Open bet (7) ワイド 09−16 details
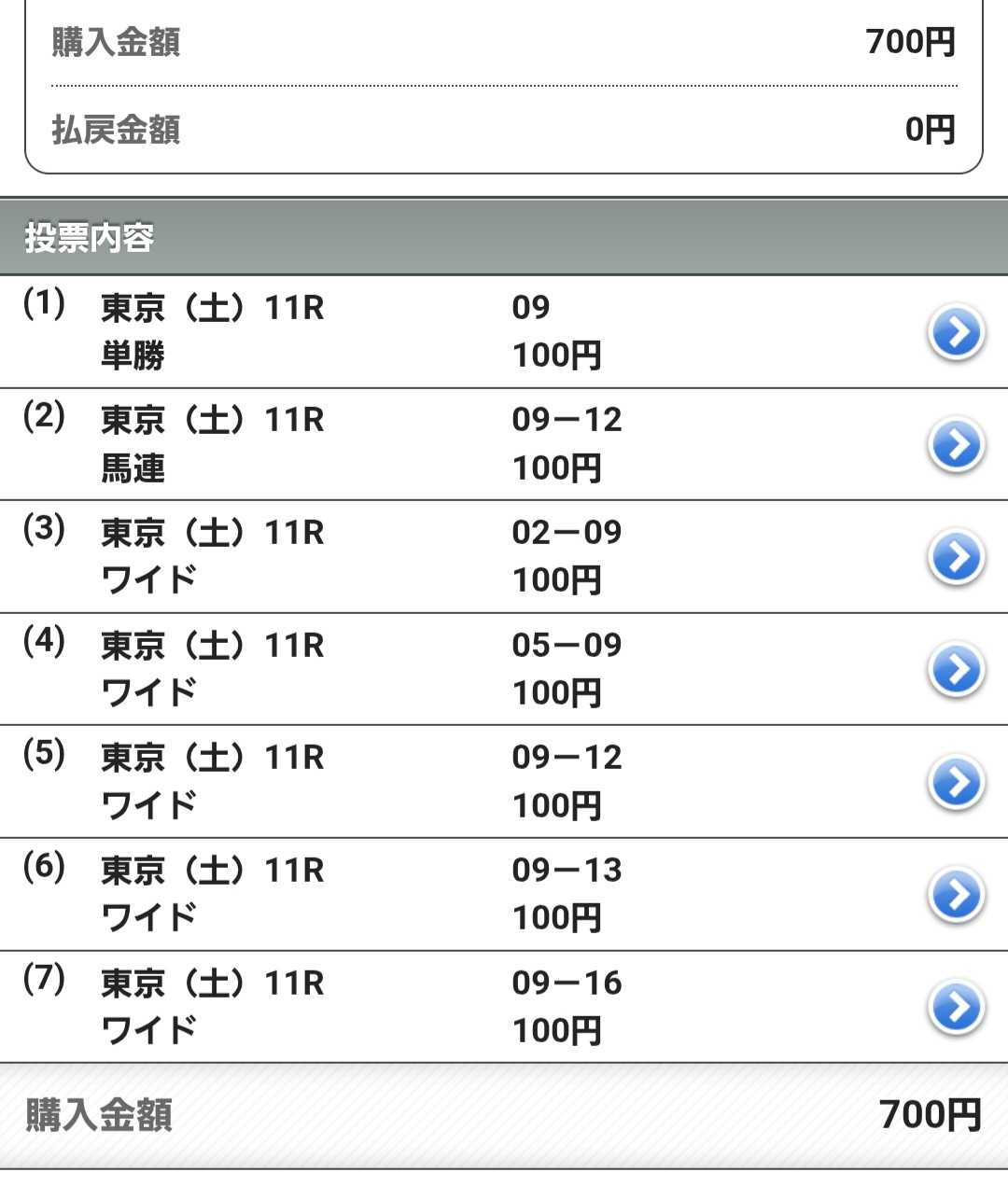 pos(957,1007)
